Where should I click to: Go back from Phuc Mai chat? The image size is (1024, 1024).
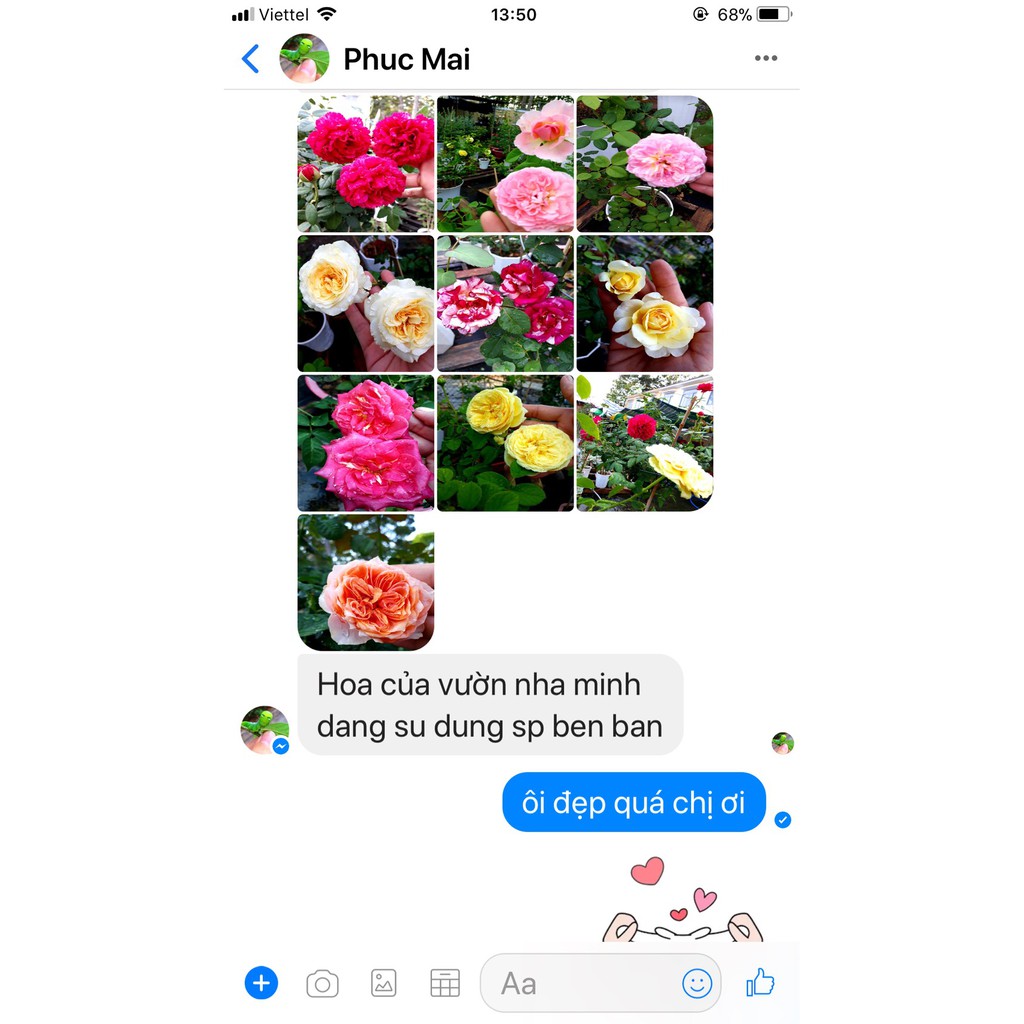click(x=251, y=59)
